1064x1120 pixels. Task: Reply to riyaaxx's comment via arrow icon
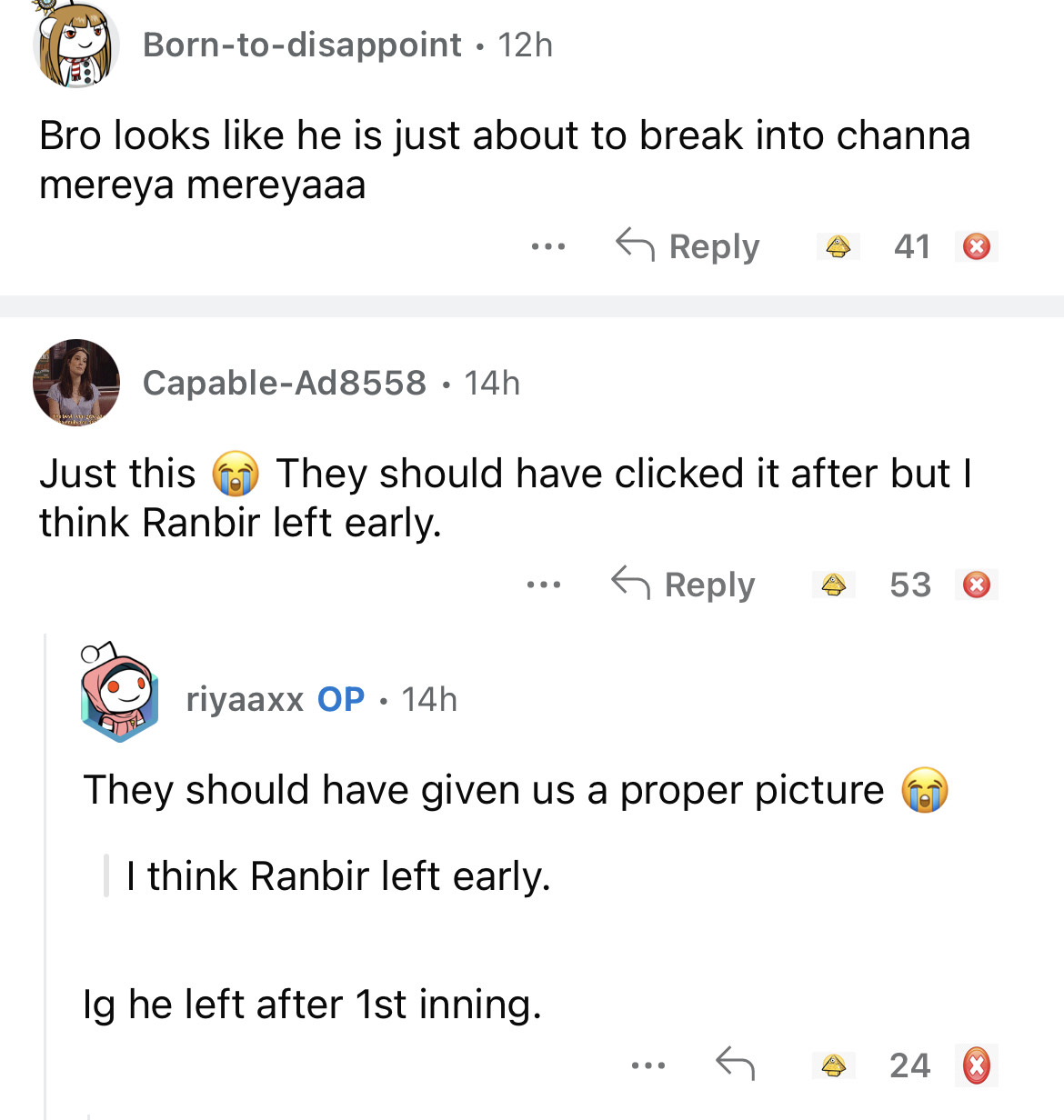tap(735, 1064)
